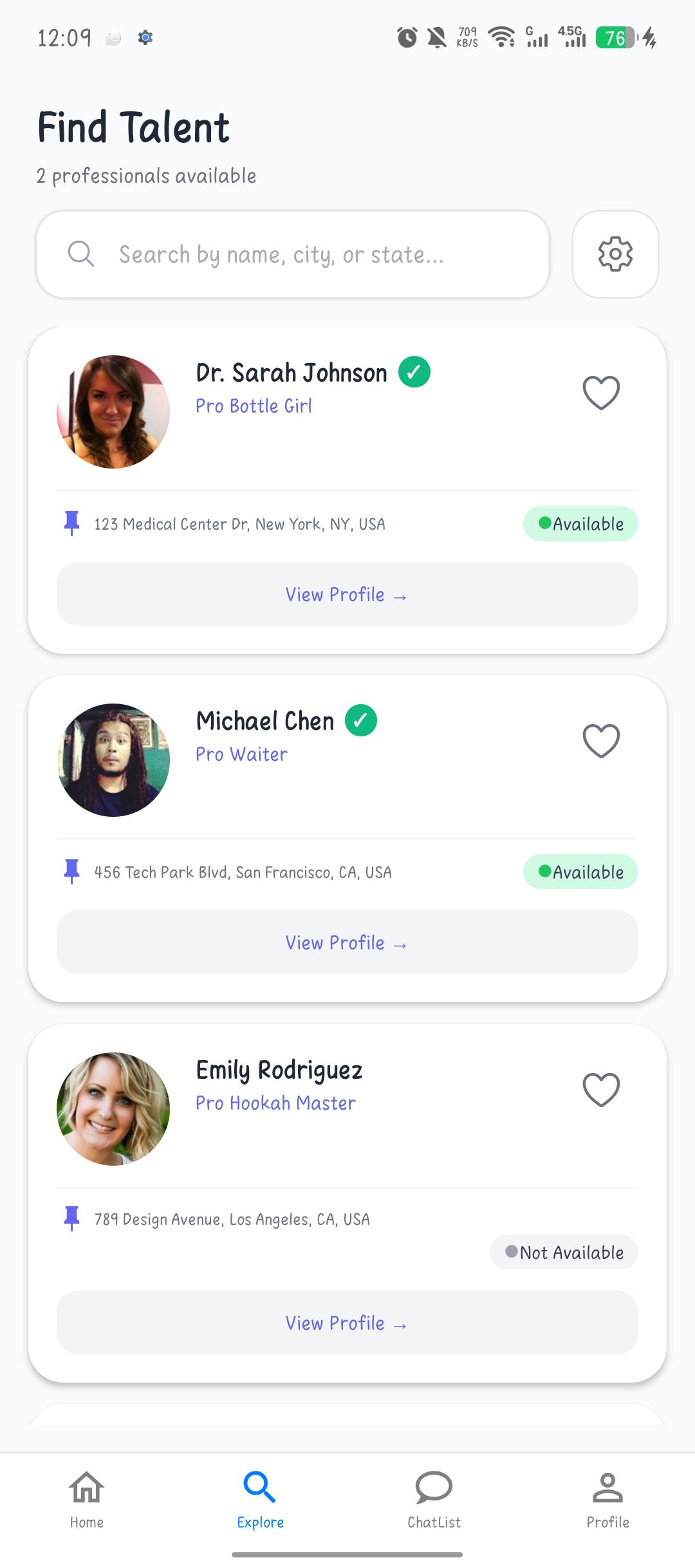Open the search filter settings gear
The height and width of the screenshot is (1568, 695).
(x=615, y=254)
